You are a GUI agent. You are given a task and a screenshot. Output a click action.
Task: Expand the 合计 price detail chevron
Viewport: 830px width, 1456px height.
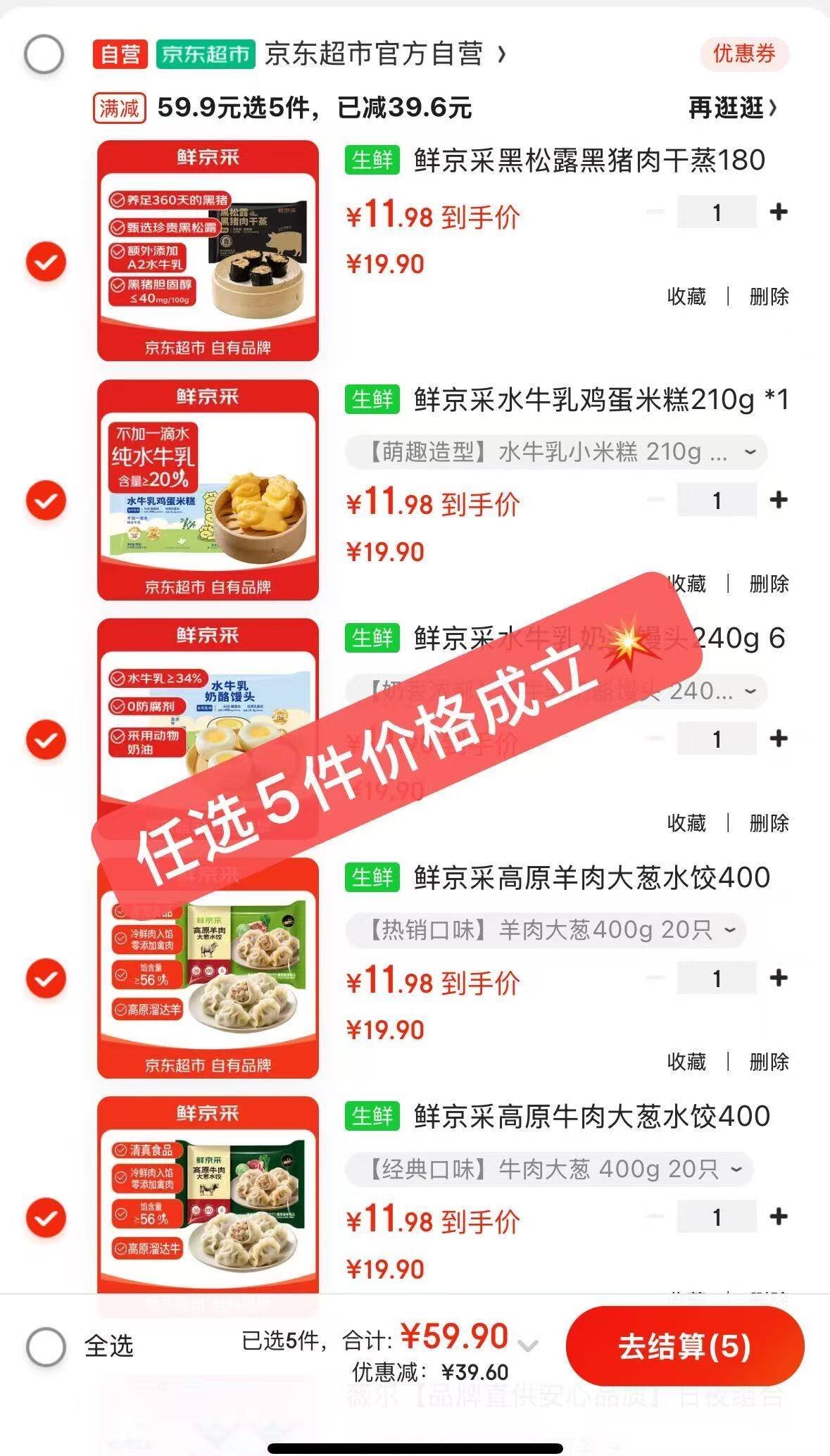[527, 1345]
